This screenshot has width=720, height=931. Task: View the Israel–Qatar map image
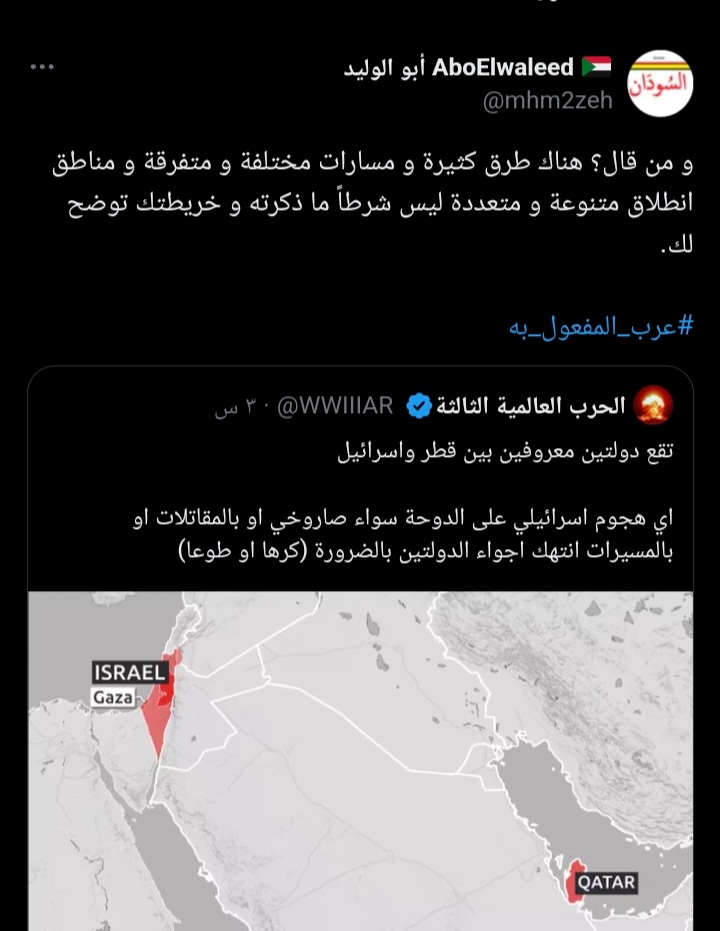360,760
